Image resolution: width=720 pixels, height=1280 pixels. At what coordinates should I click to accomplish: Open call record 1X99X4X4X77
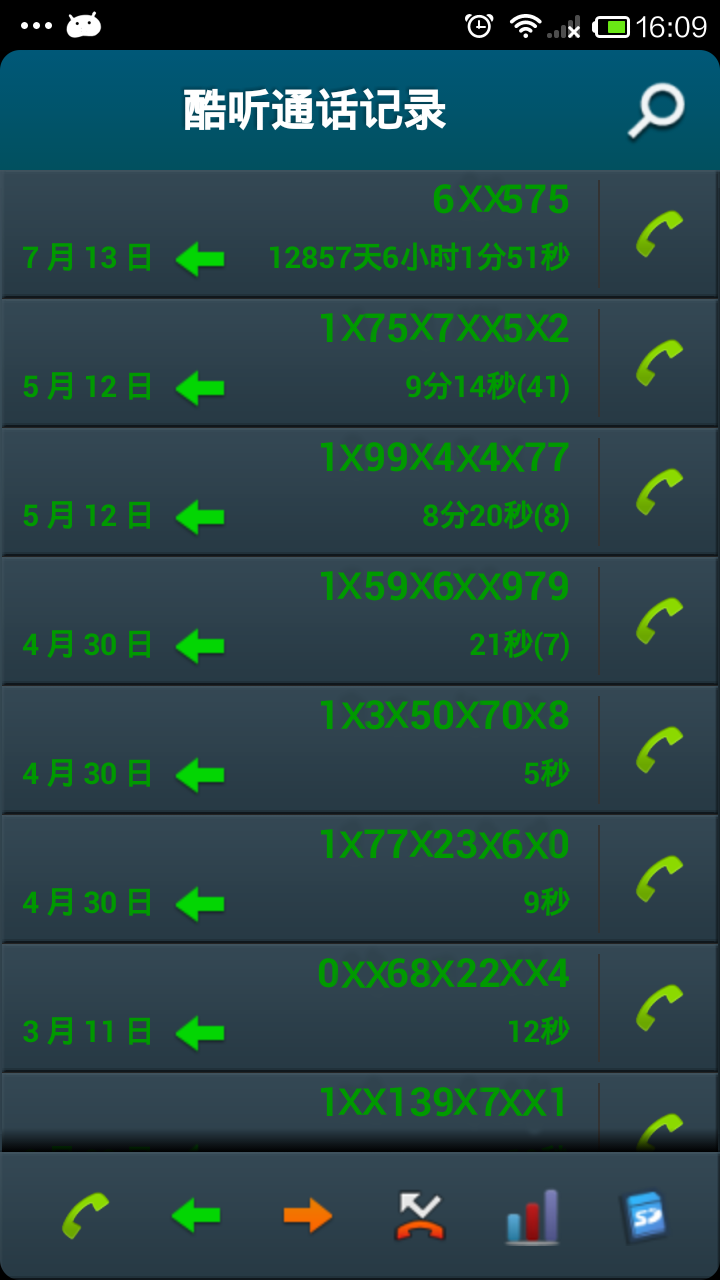pyautogui.click(x=300, y=492)
